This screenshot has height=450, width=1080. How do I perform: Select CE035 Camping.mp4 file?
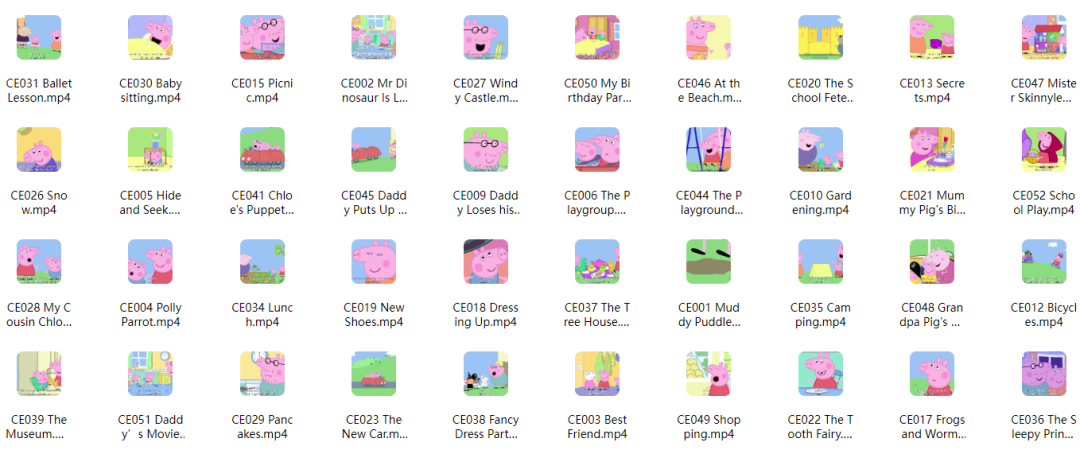pyautogui.click(x=820, y=262)
